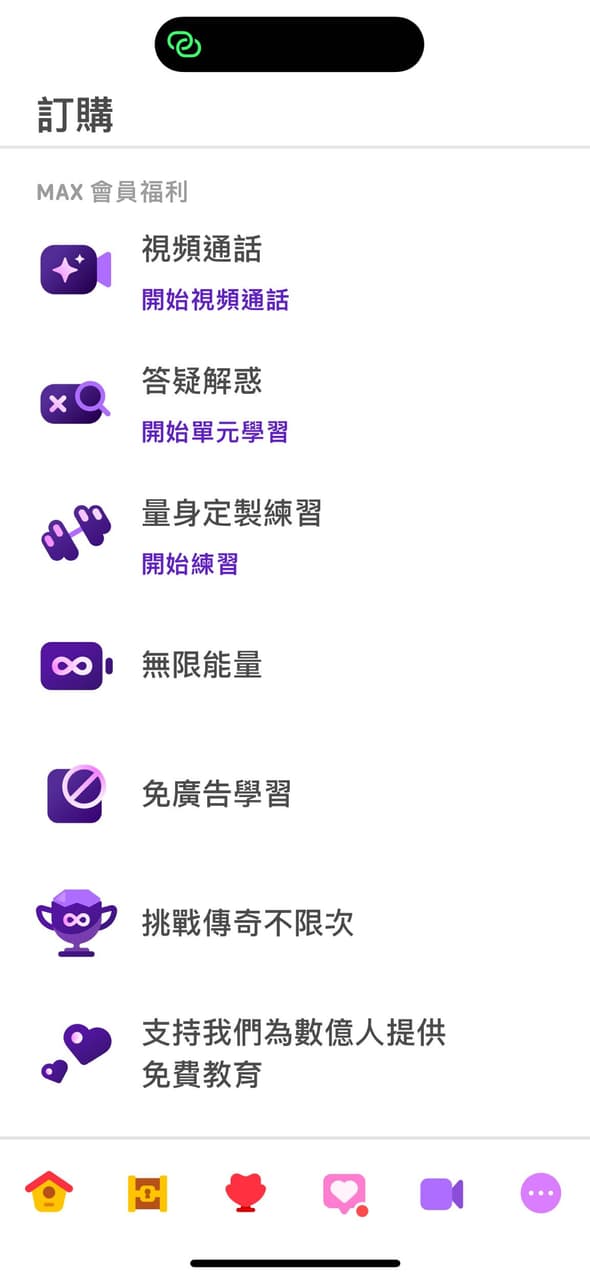Screen dimensions: 590x1279
Task: Open the more options tab
Action: [x=541, y=1193]
